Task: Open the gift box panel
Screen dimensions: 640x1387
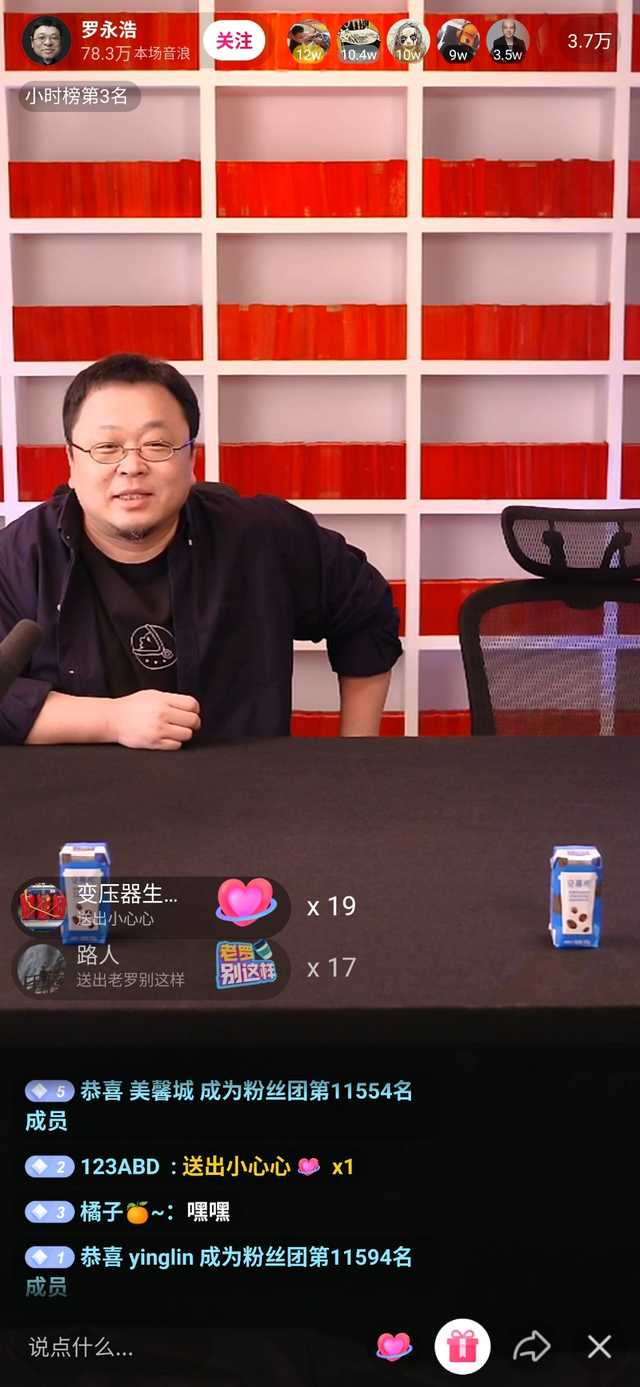Action: click(462, 1346)
